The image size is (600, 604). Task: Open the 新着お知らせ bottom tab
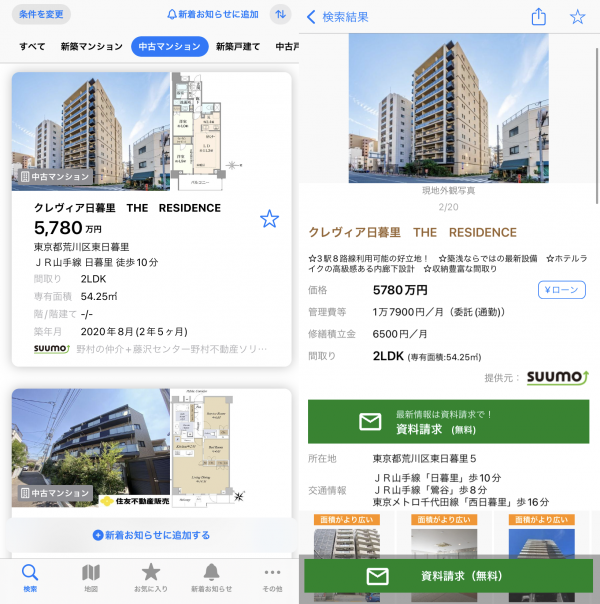point(211,578)
